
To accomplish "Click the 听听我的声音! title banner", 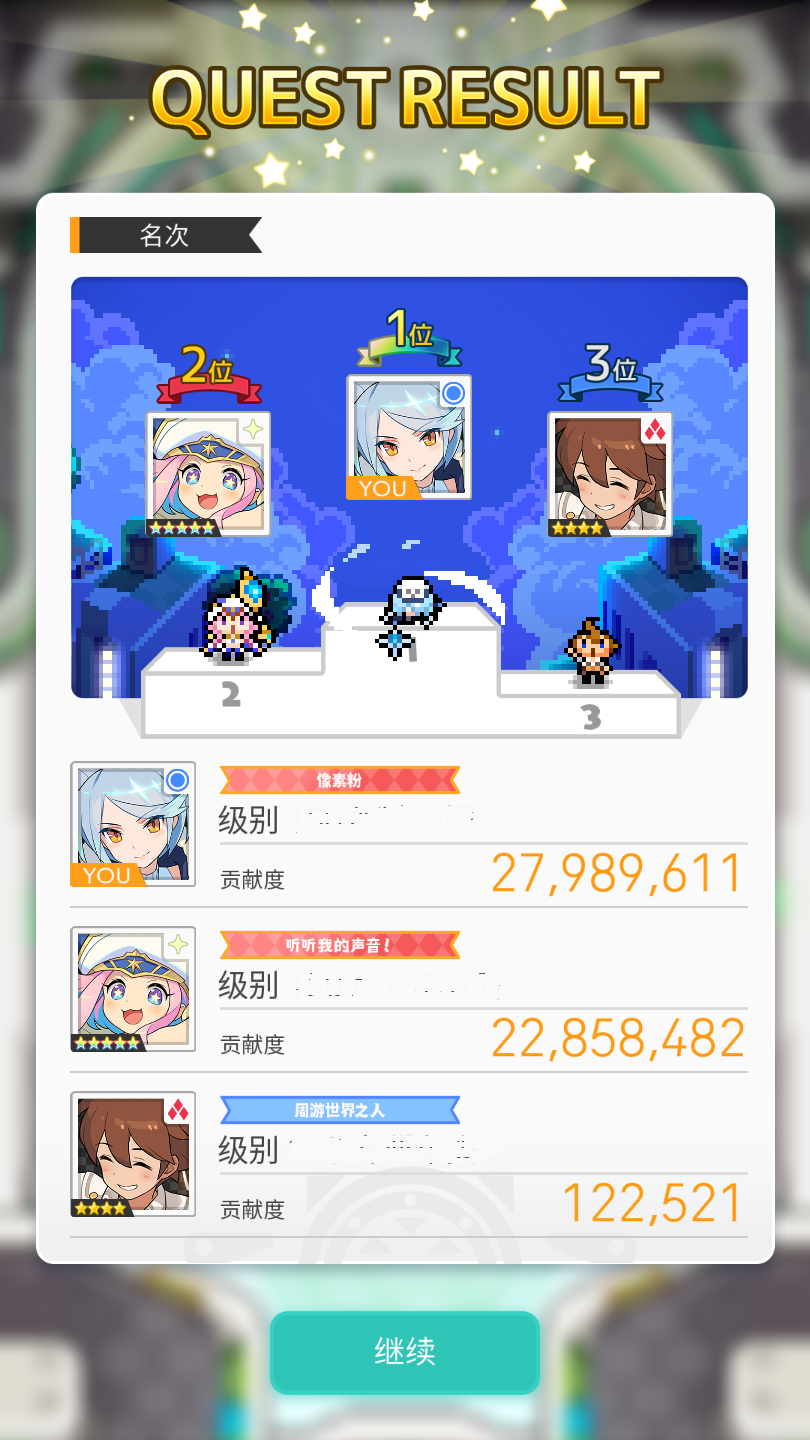I will click(338, 944).
